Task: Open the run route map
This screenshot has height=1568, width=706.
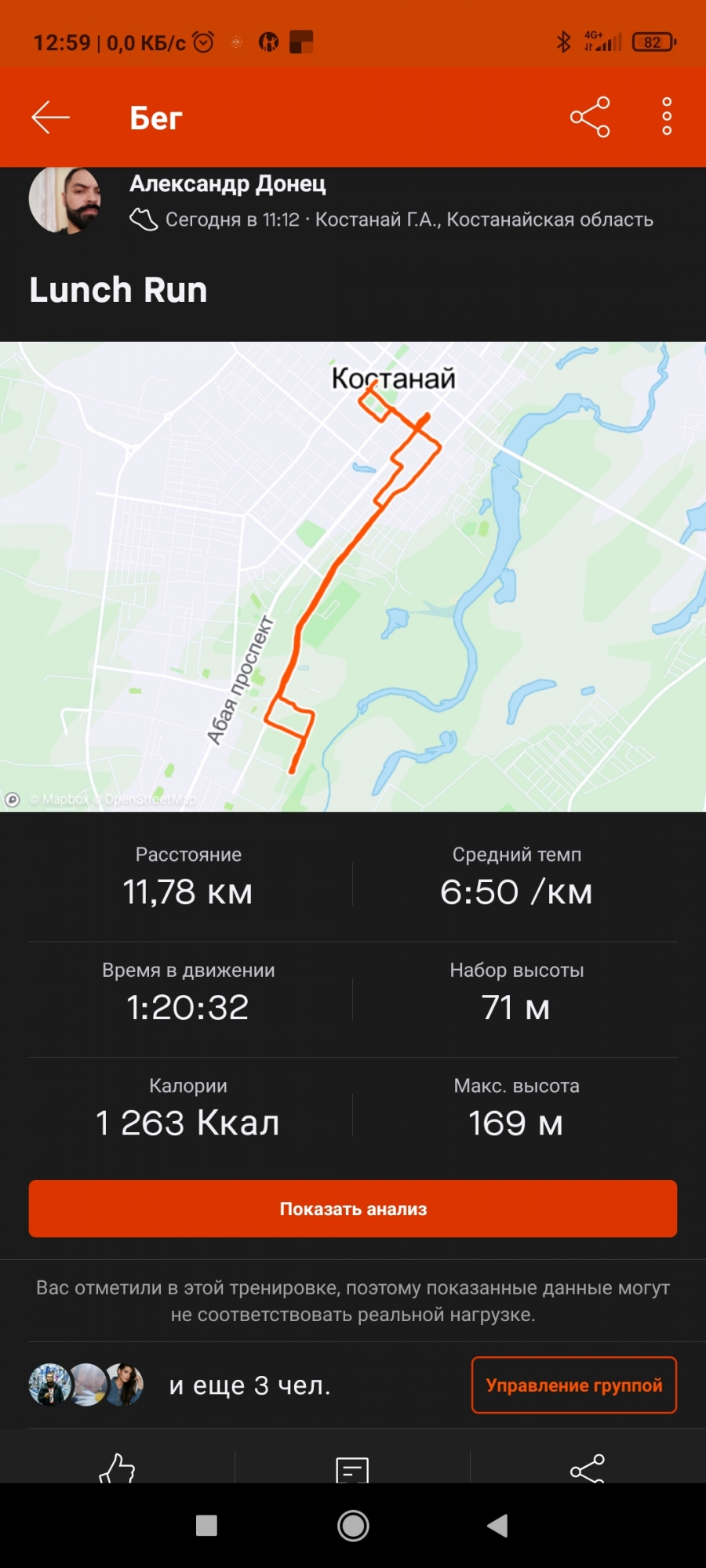Action: (x=353, y=576)
